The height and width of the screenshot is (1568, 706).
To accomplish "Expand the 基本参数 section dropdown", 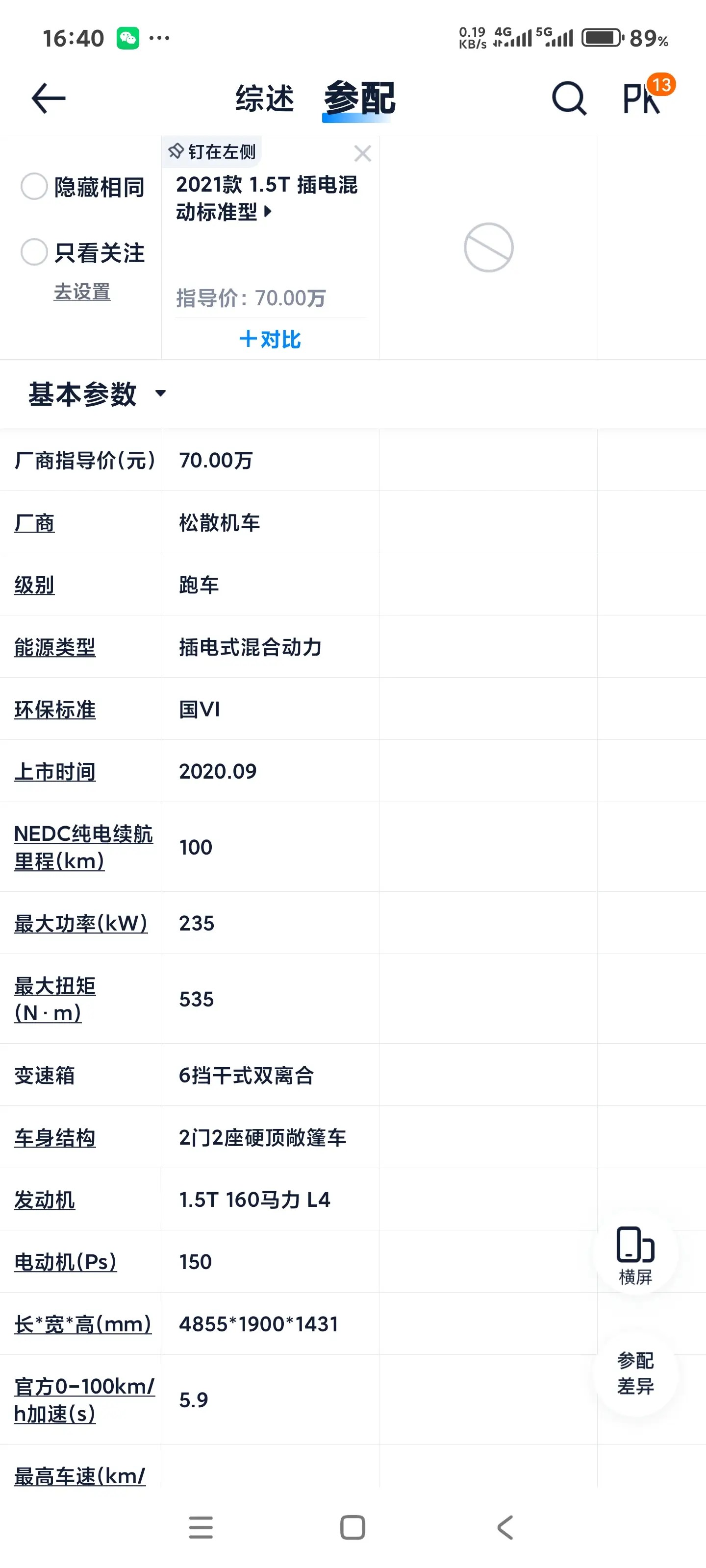I will (x=98, y=394).
